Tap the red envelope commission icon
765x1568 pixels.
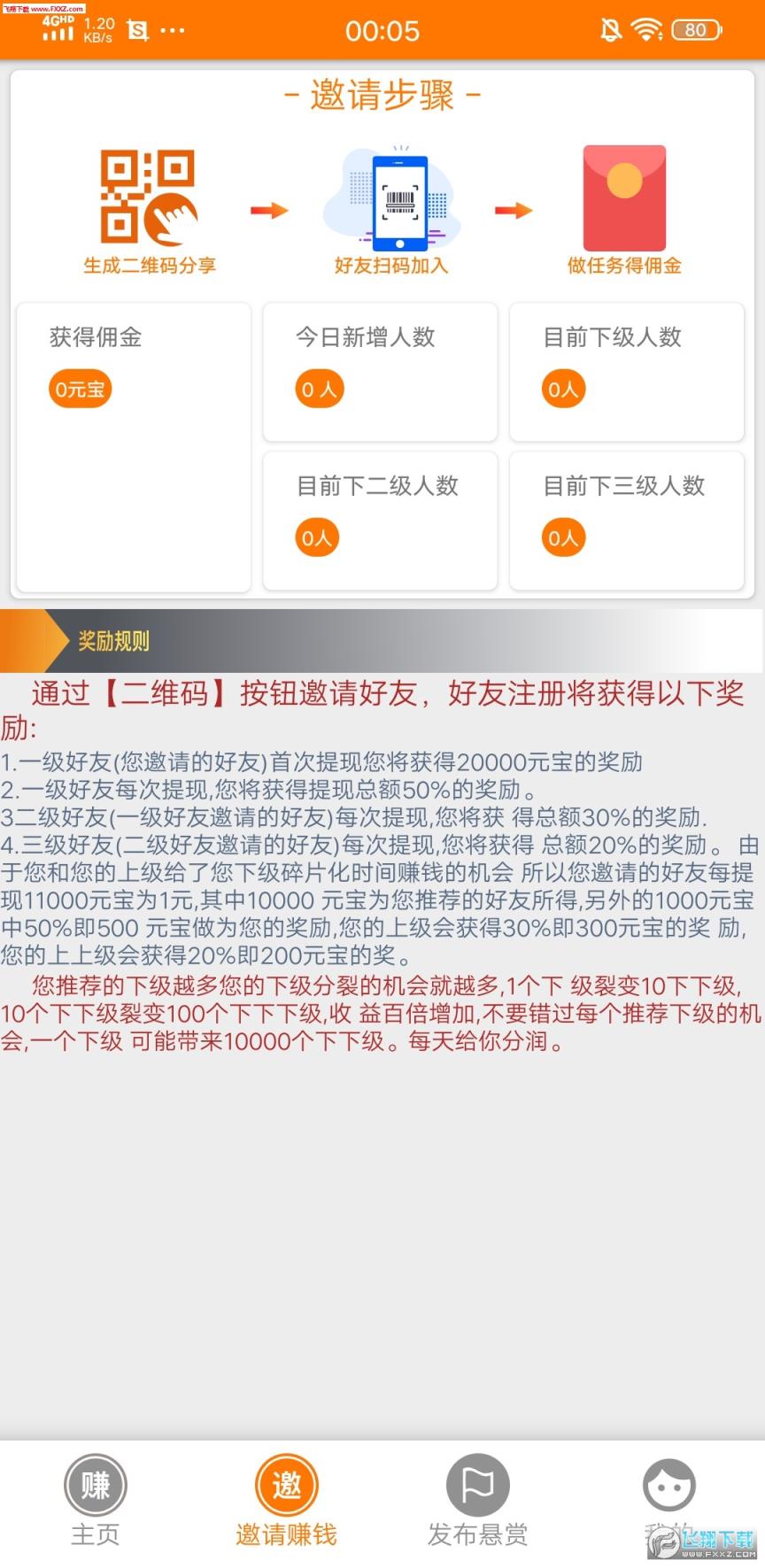[624, 195]
